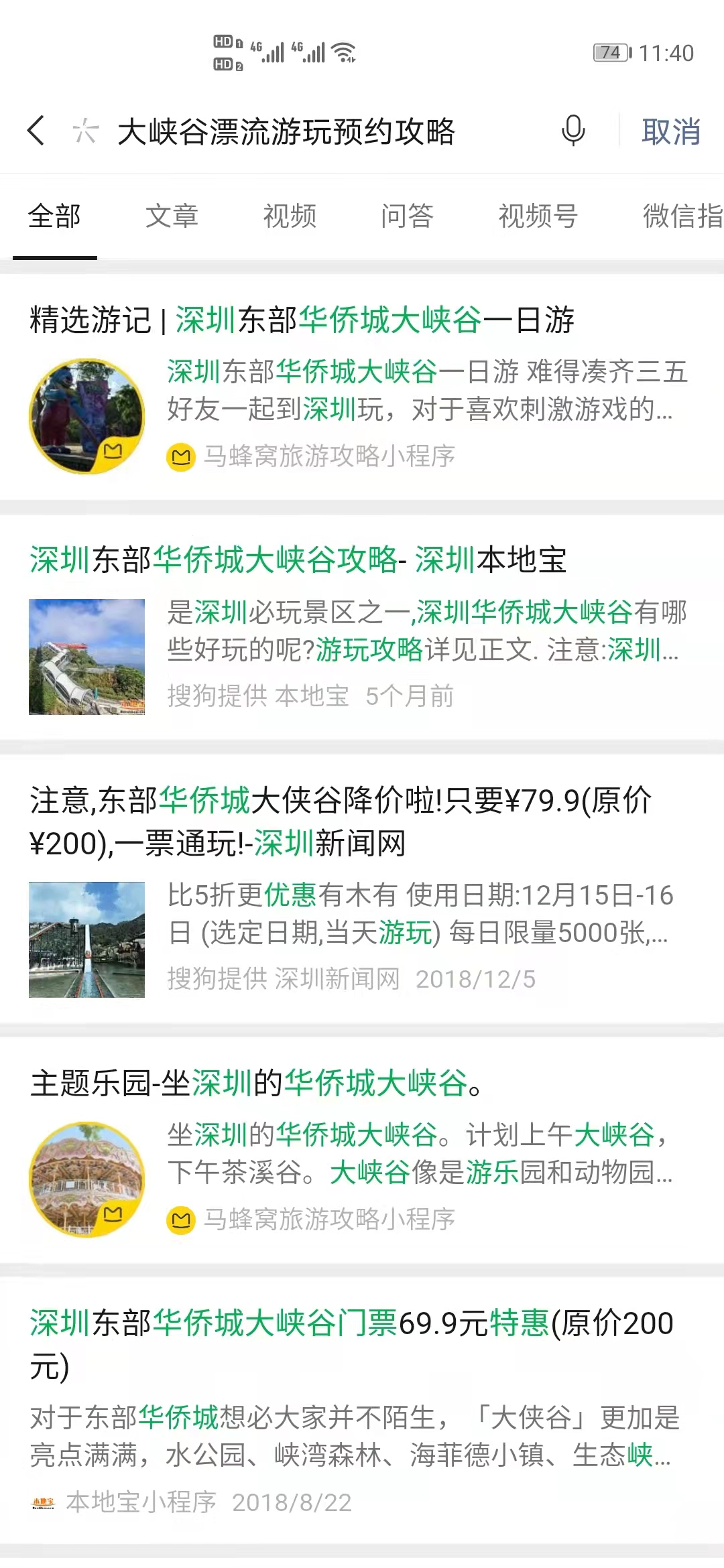Start voice search with the microphone icon

coord(573,131)
